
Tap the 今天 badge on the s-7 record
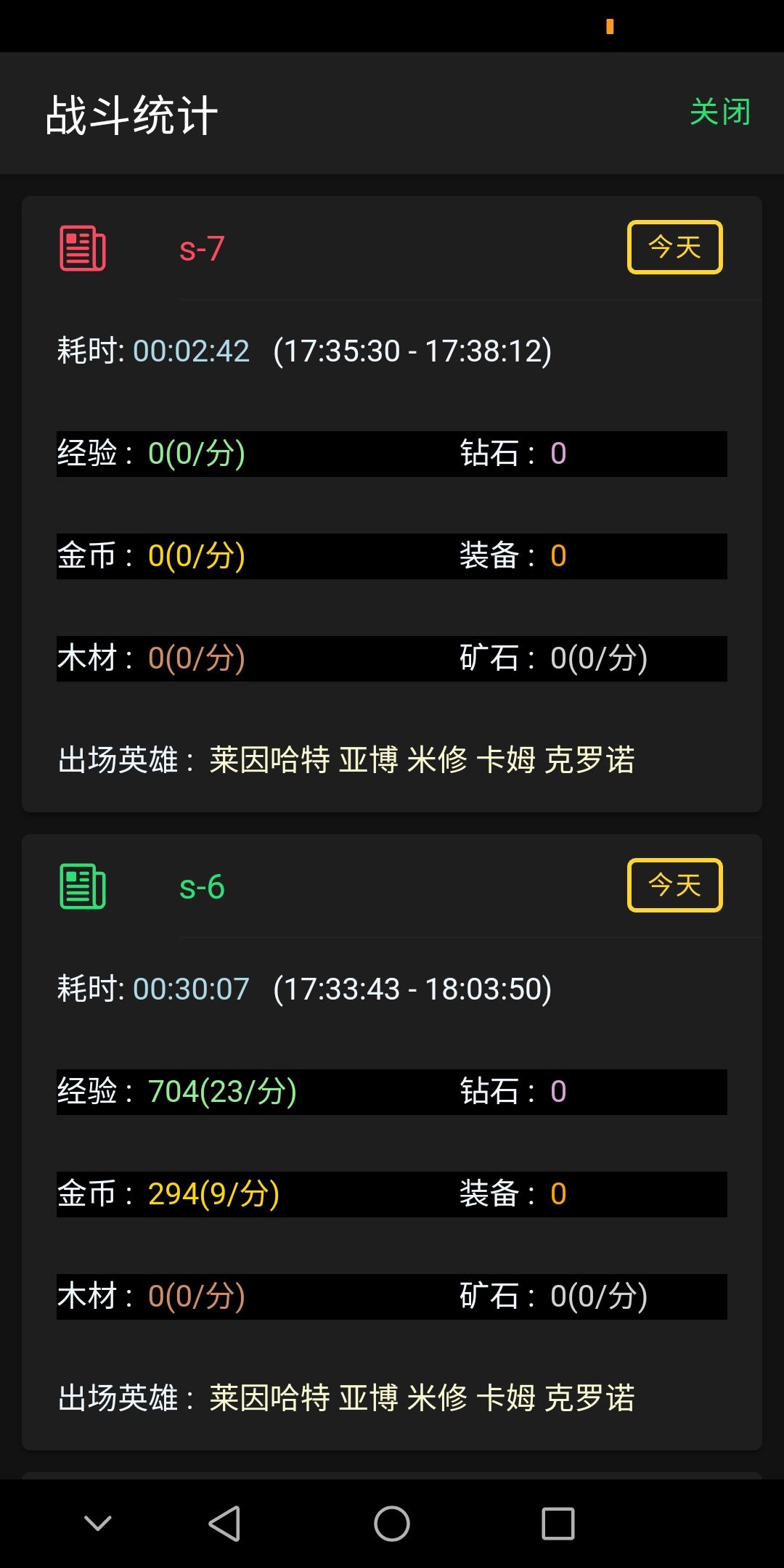[x=674, y=248]
